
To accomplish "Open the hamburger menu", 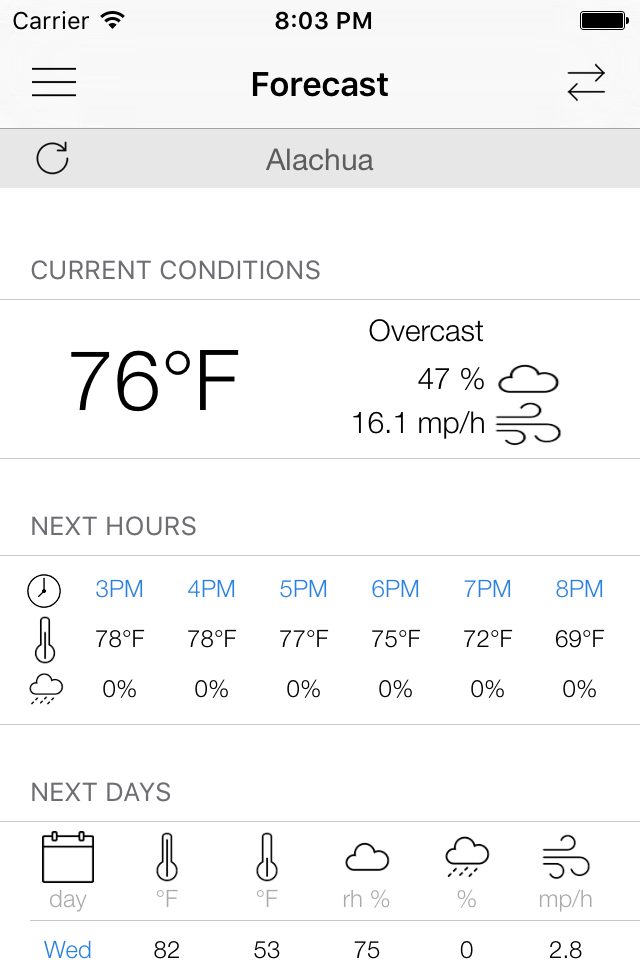I will coord(54,83).
